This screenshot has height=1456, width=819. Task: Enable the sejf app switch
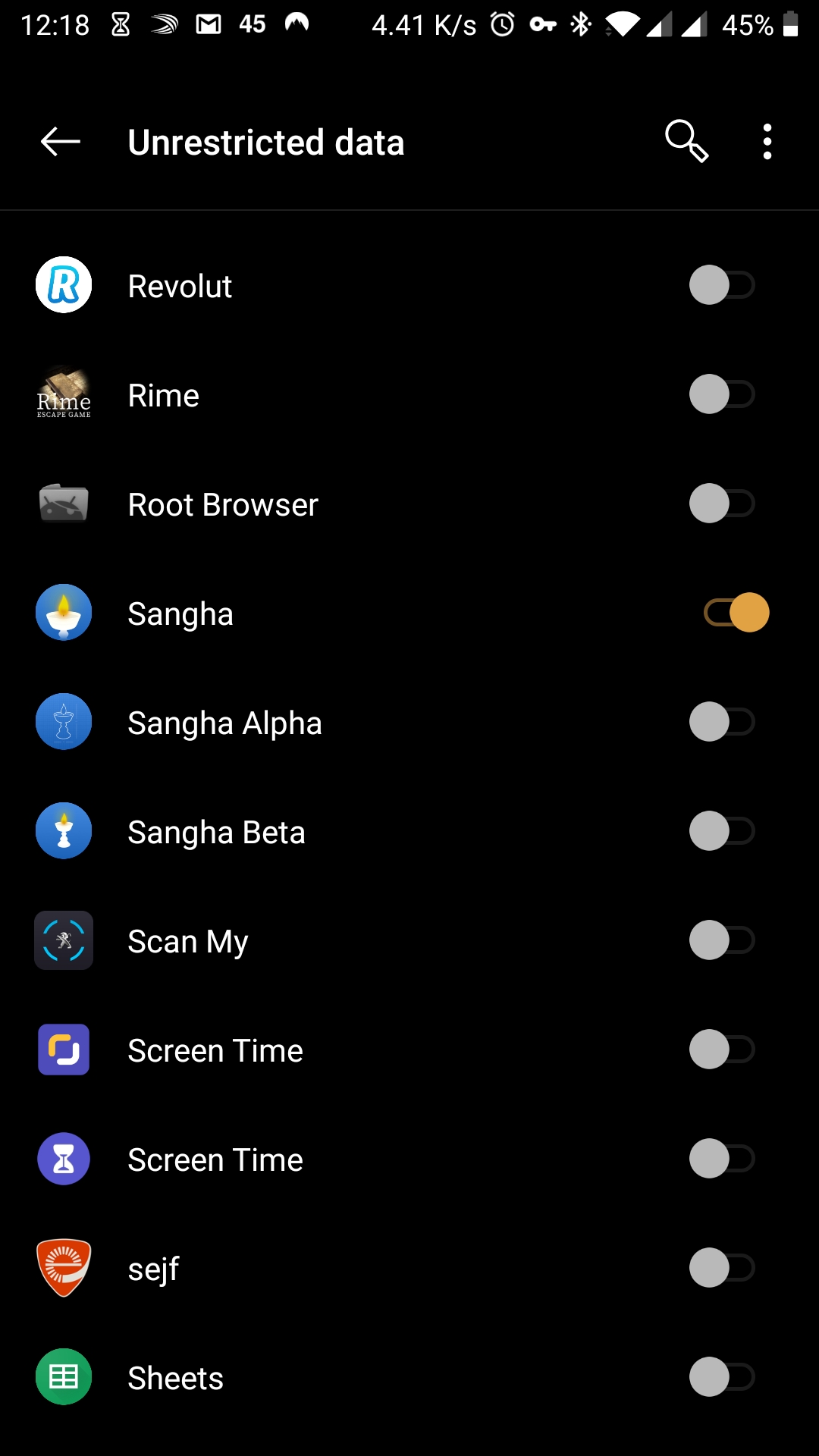[x=722, y=1268]
